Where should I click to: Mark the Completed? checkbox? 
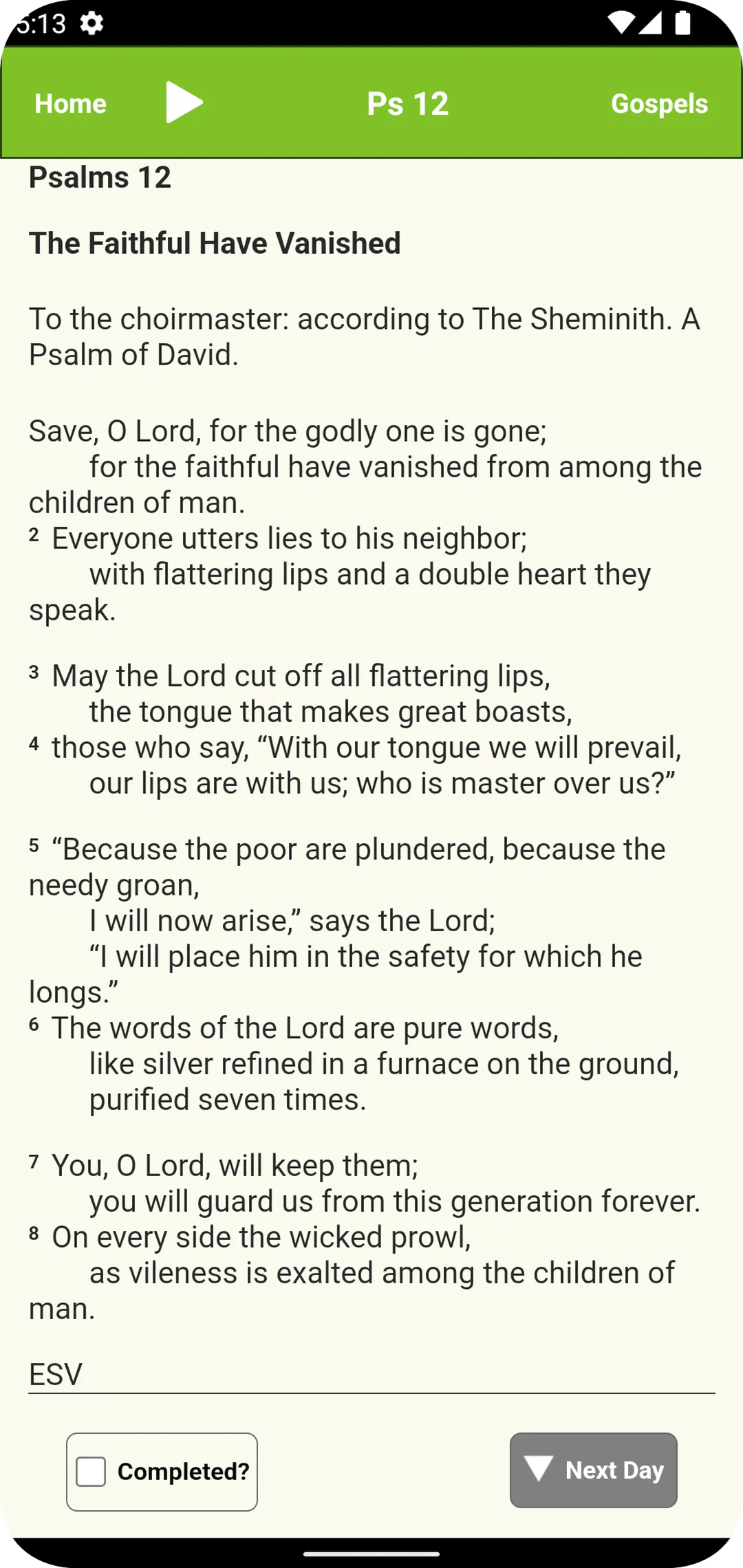point(91,1472)
